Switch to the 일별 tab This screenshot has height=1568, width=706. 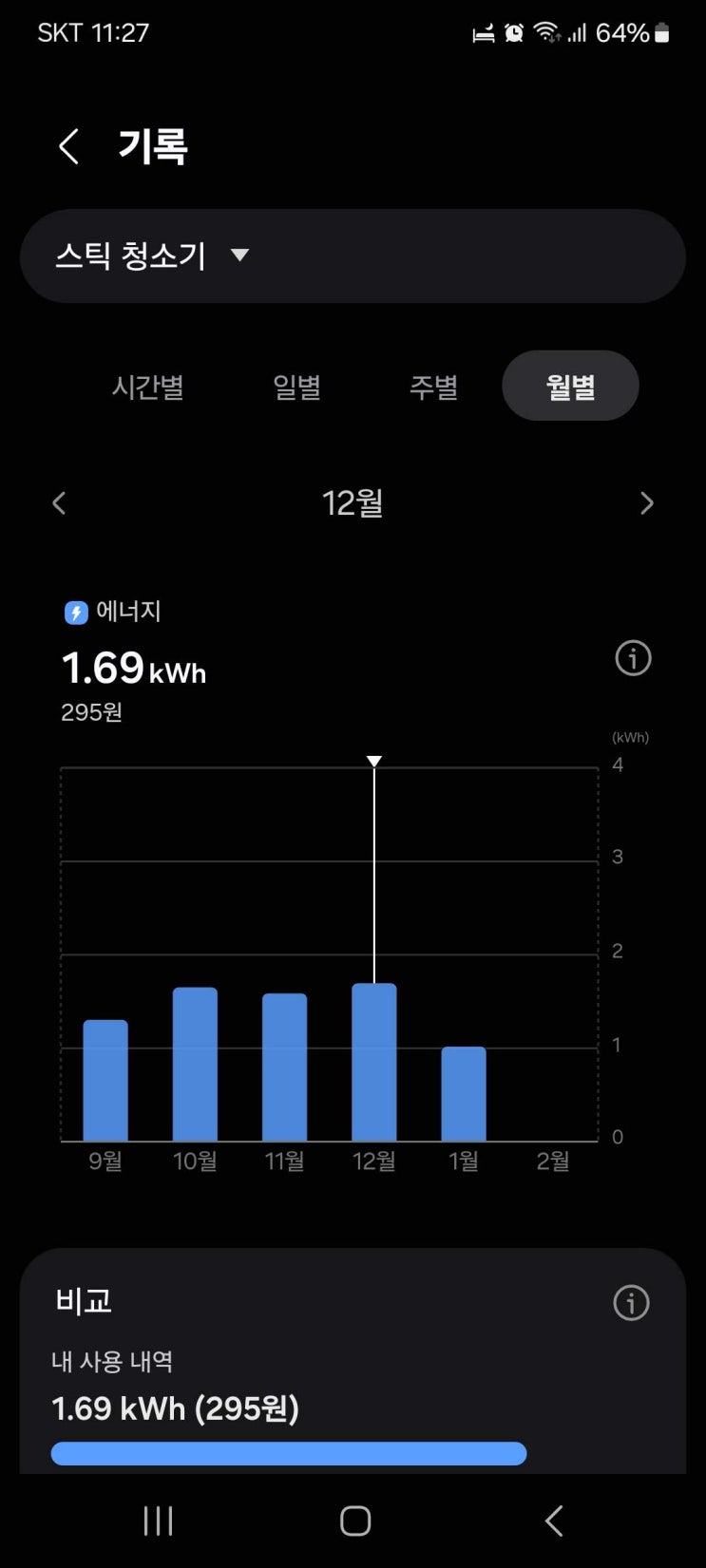(296, 387)
